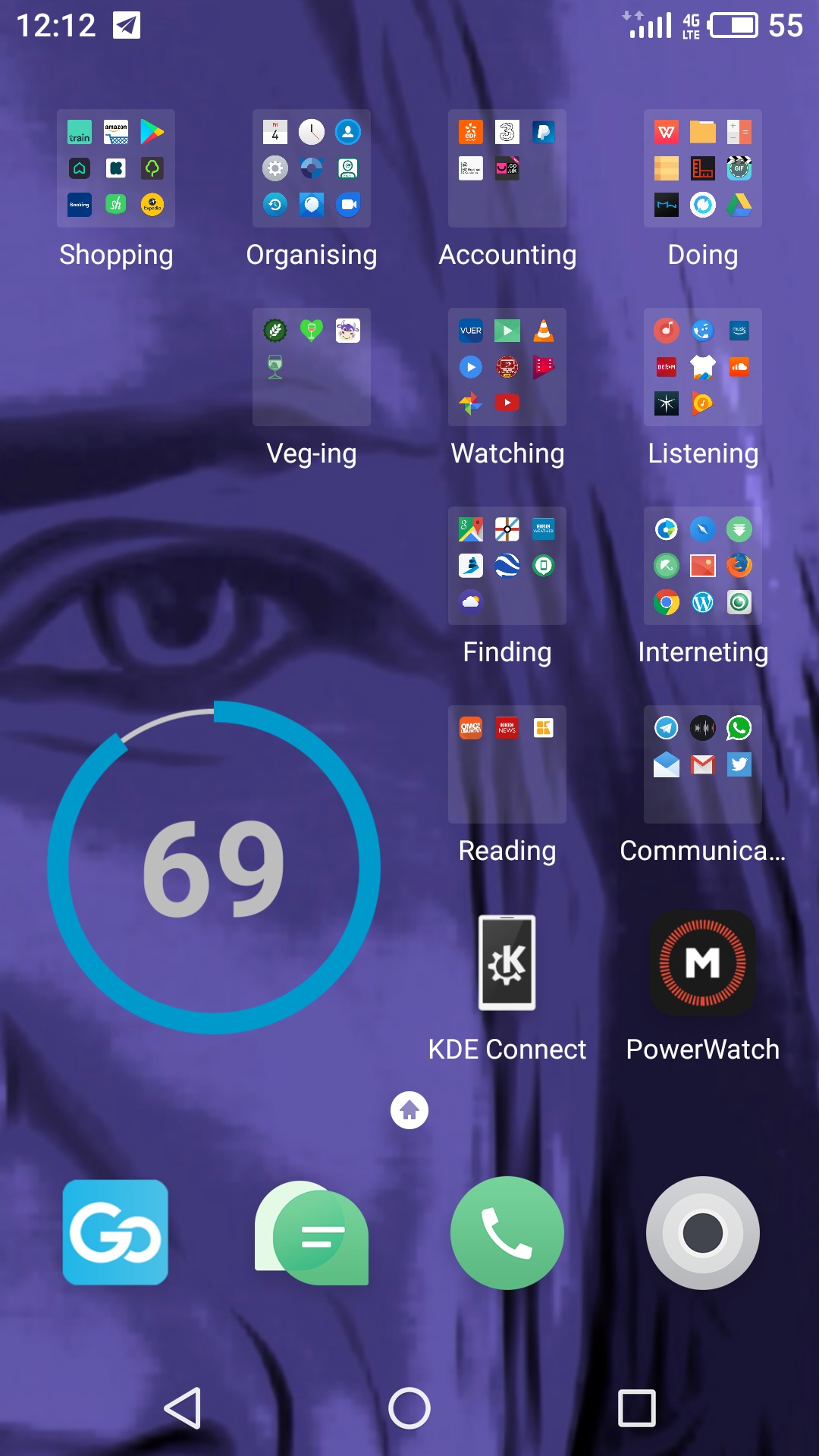Viewport: 819px width, 1456px height.
Task: Launch the camera app in dock
Action: [x=703, y=1232]
